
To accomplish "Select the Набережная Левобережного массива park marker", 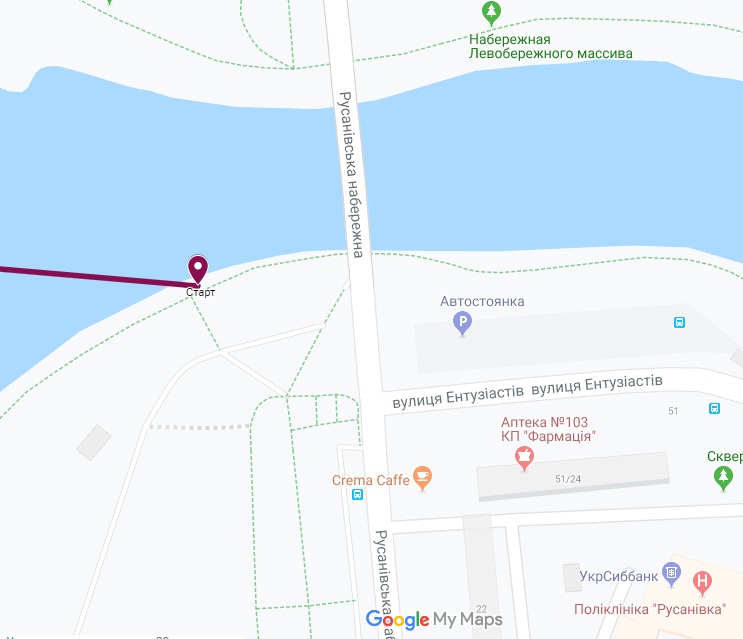I will coord(490,12).
